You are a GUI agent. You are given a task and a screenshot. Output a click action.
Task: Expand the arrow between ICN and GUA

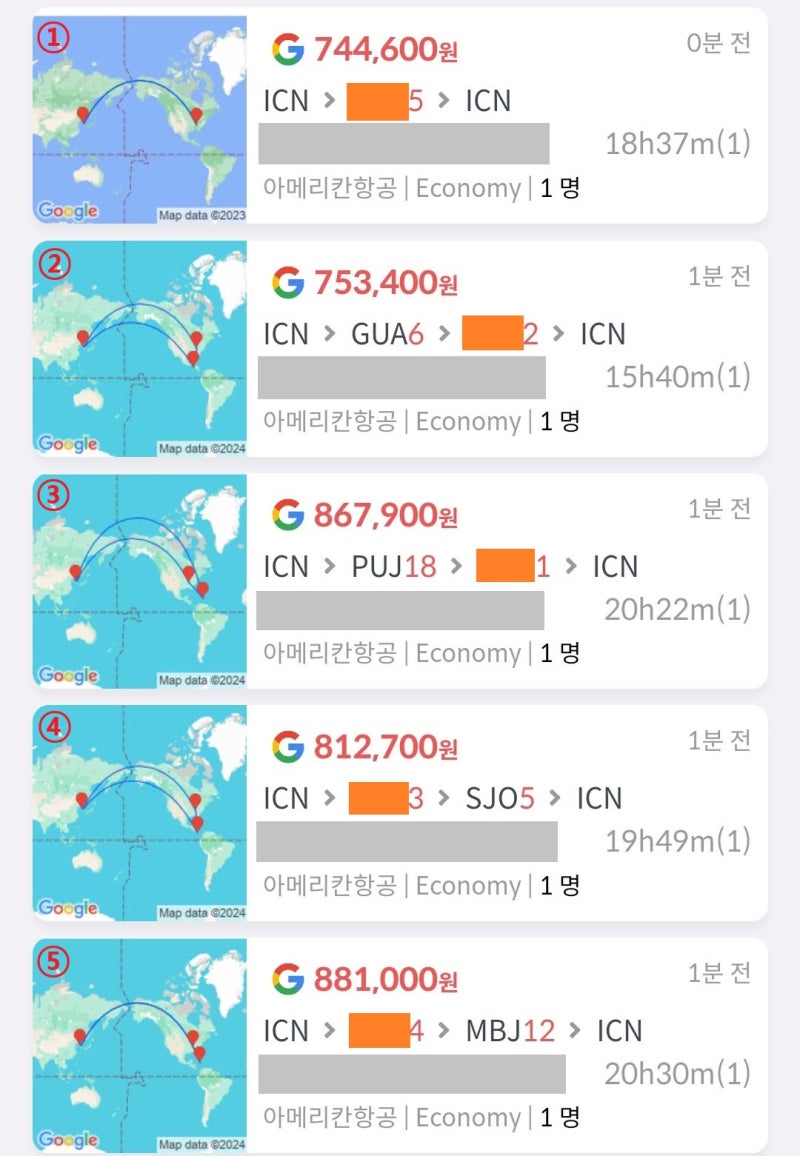tap(332, 334)
